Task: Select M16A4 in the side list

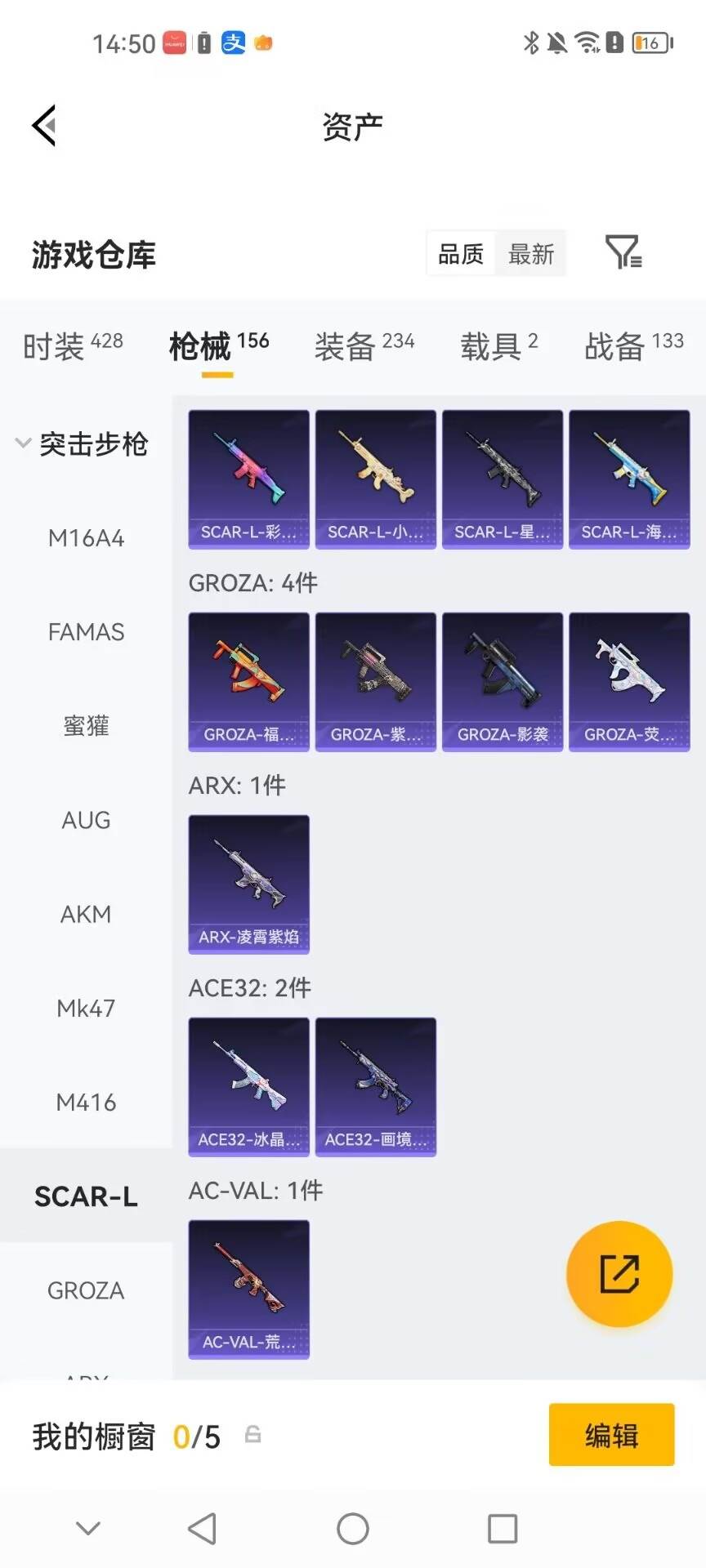Action: pyautogui.click(x=86, y=537)
